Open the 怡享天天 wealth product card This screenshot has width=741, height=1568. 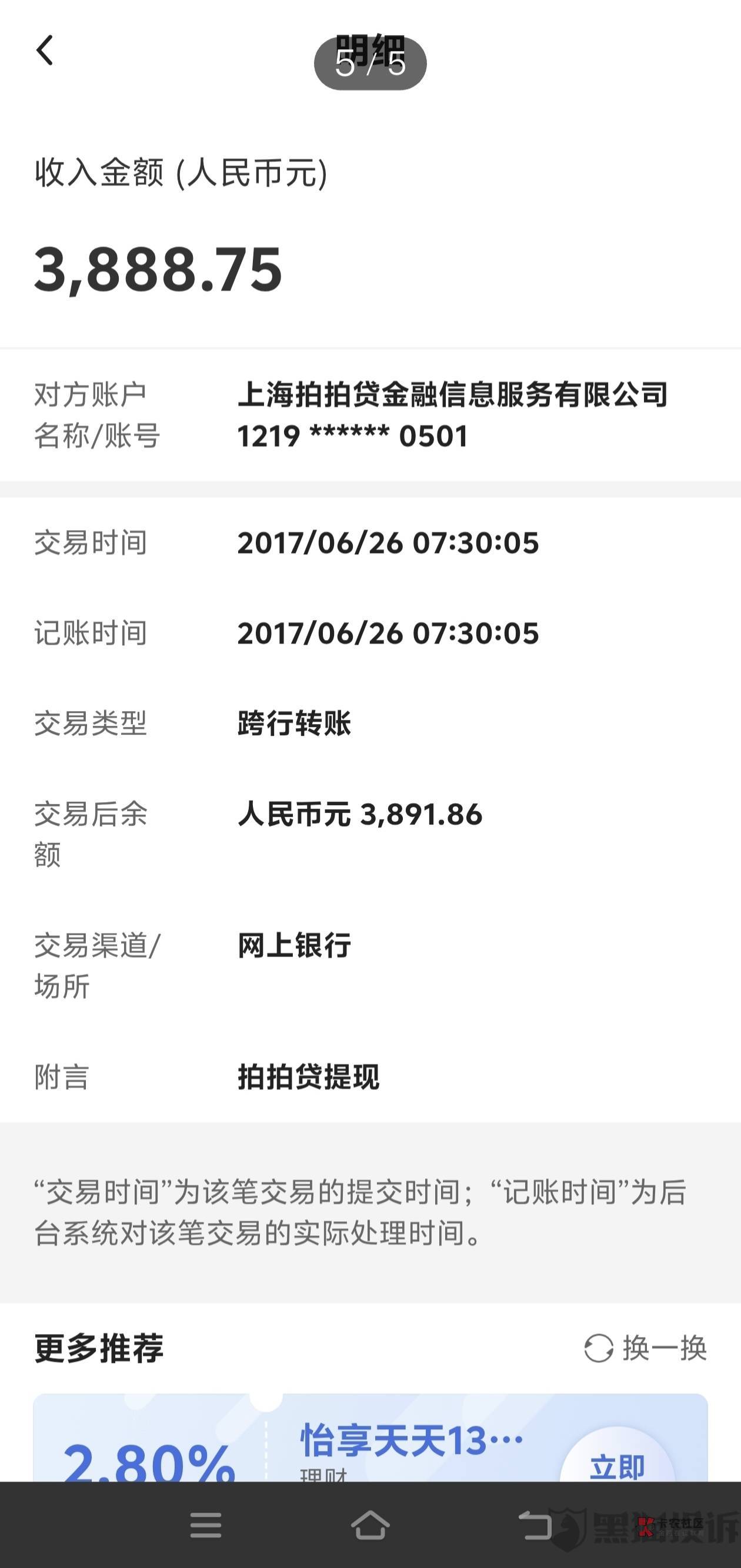tap(370, 1438)
